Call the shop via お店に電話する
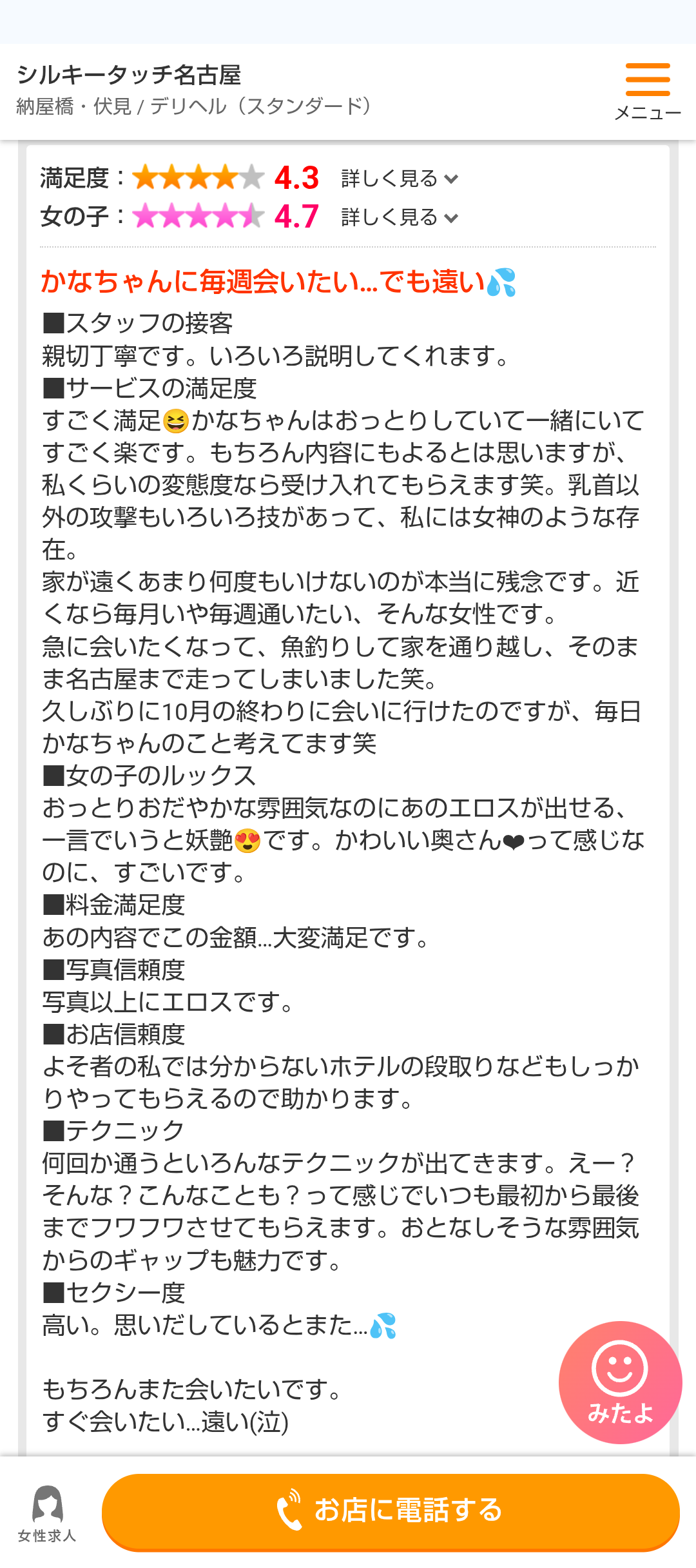This screenshot has height=1568, width=696. coord(391,1511)
